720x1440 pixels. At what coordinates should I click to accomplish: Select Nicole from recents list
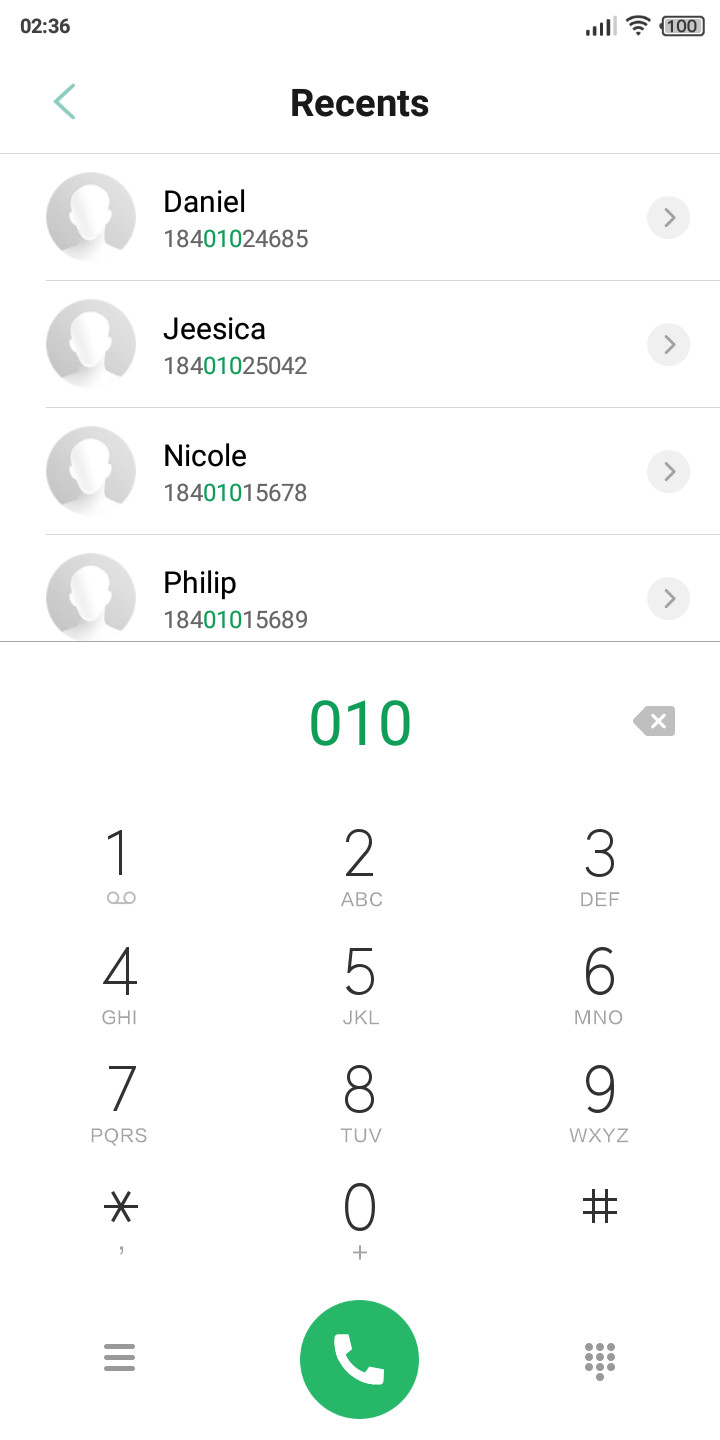360,471
